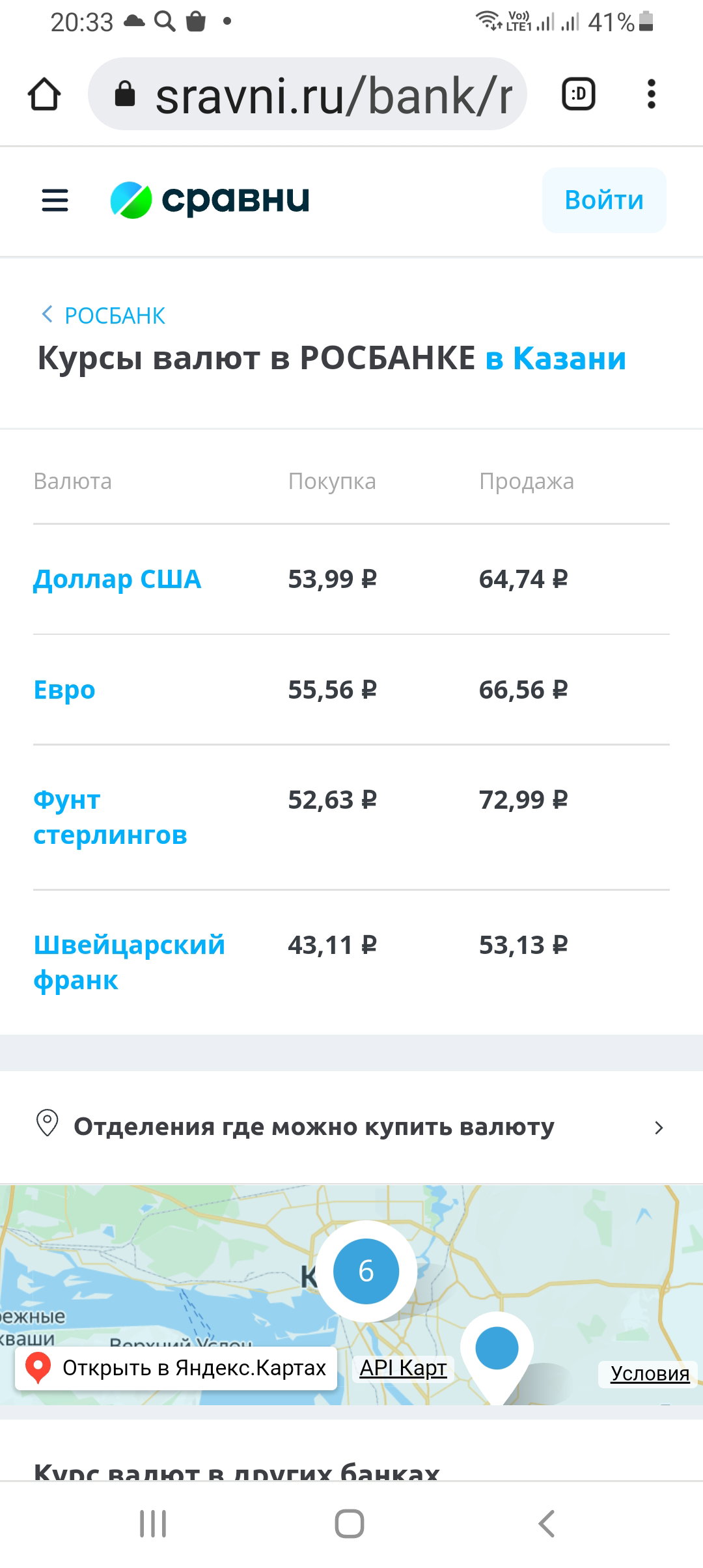The image size is (703, 1568).
Task: Open the browser tab switcher
Action: point(578,94)
